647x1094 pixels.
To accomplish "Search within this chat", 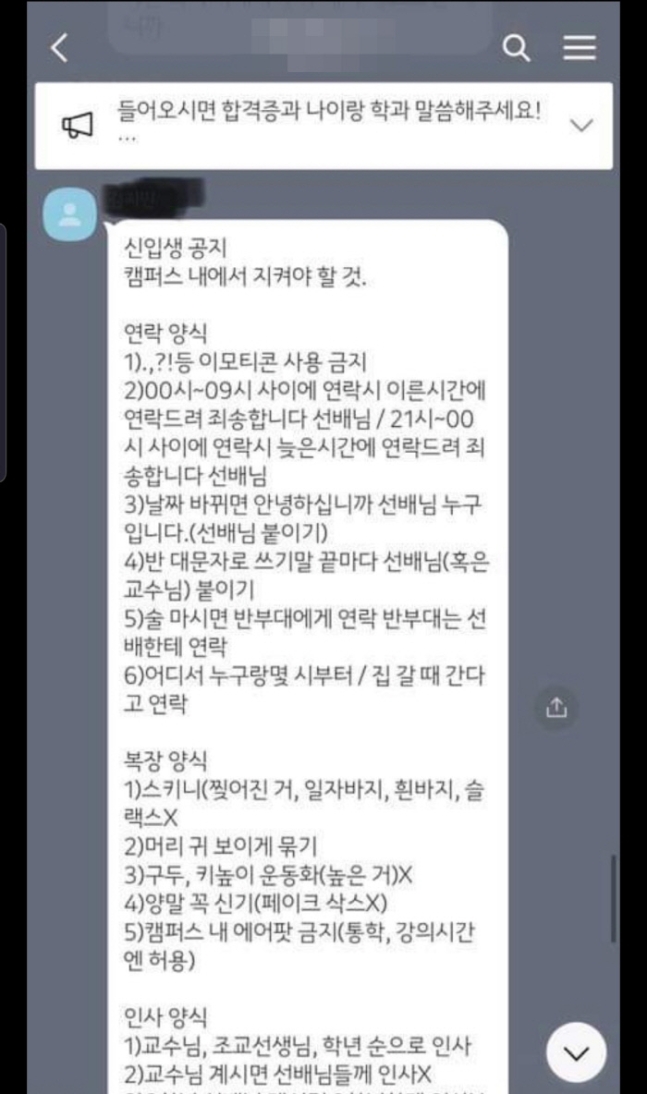I will (x=516, y=47).
